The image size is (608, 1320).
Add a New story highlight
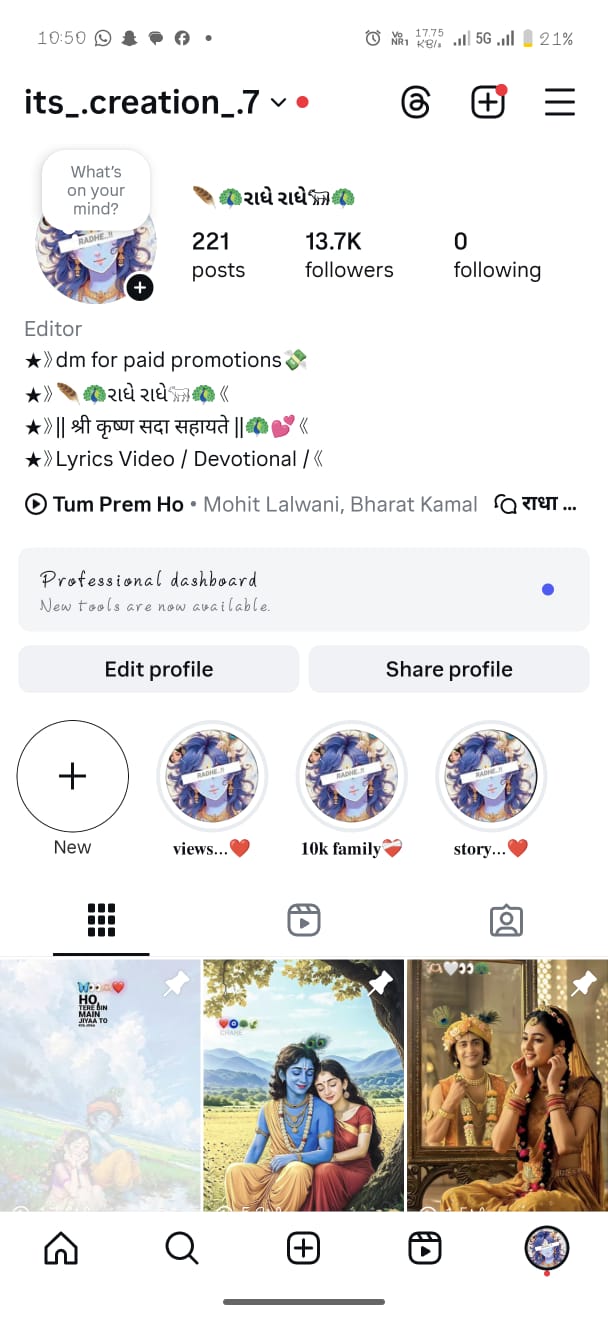pos(73,776)
